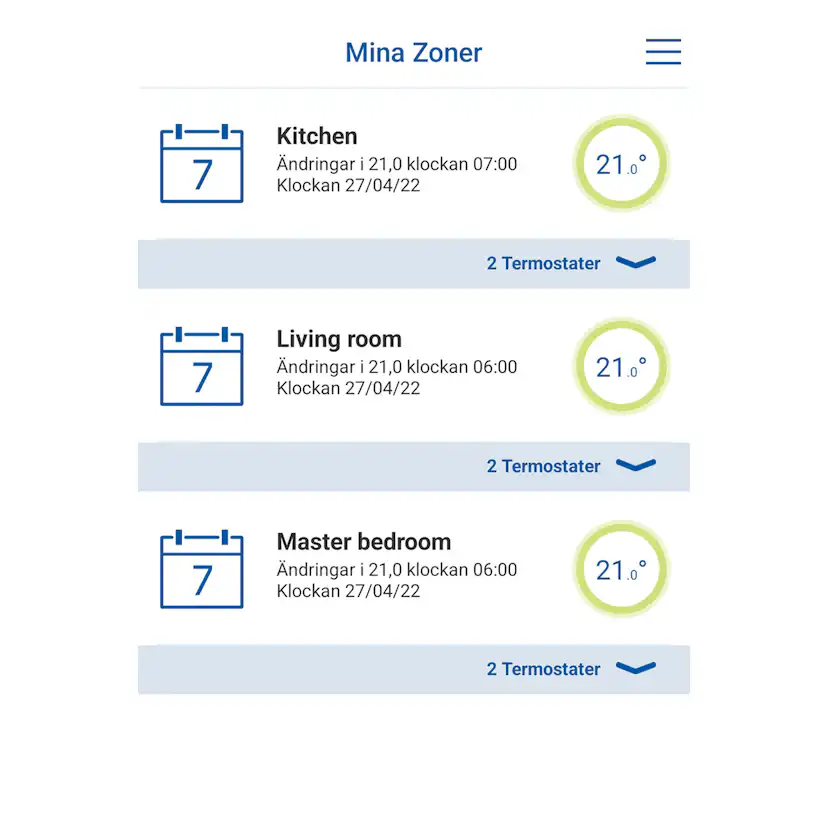The height and width of the screenshot is (828, 828).
Task: Adjust Living room's 21.0° temperature dial
Action: pyautogui.click(x=621, y=368)
